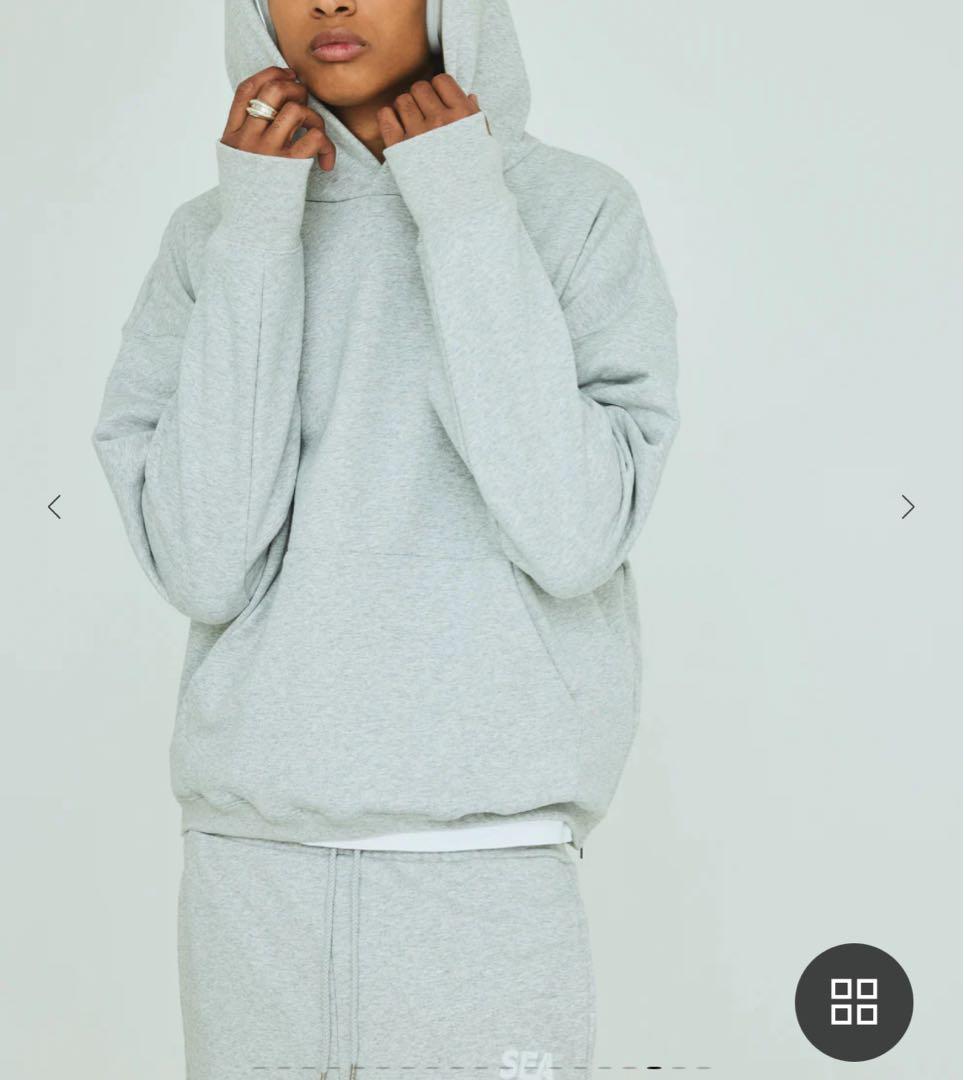The height and width of the screenshot is (1080, 964).
Task: Expand the photo gallery with the grid button
Action: [855, 1003]
